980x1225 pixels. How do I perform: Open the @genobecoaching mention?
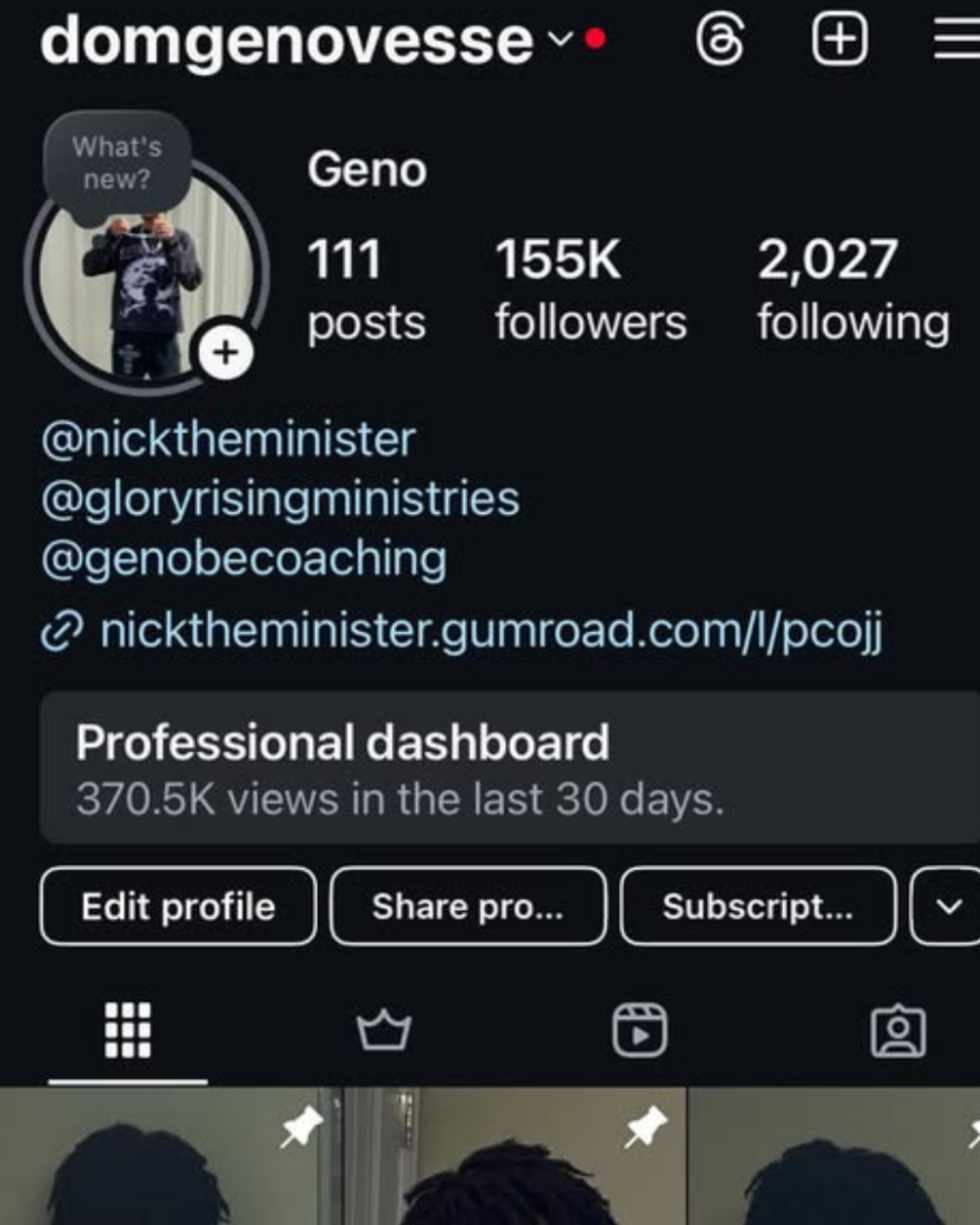[244, 559]
